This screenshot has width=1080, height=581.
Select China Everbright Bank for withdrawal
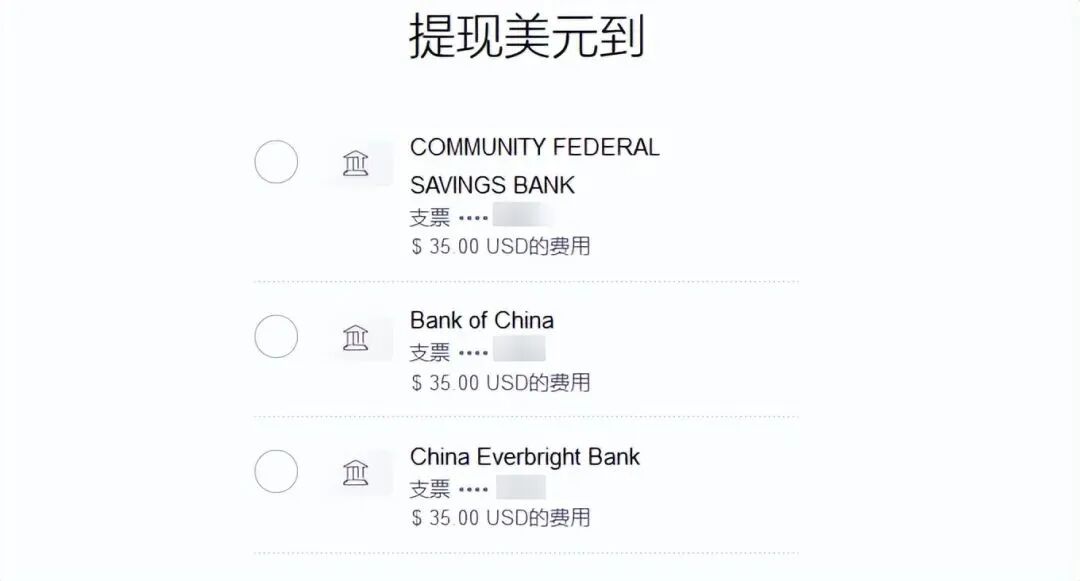pos(276,471)
